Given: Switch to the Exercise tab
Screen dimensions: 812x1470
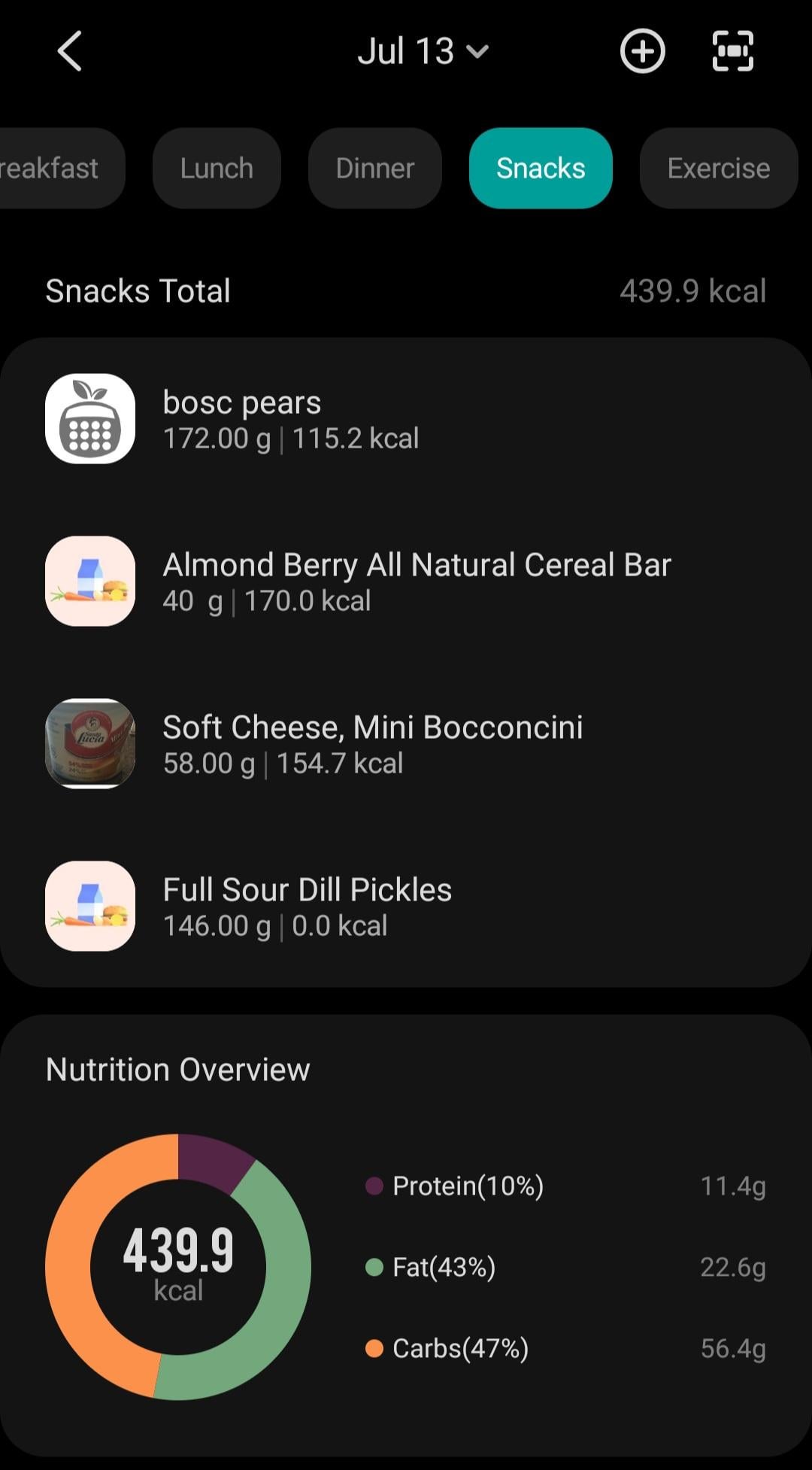Looking at the screenshot, I should pyautogui.click(x=718, y=168).
